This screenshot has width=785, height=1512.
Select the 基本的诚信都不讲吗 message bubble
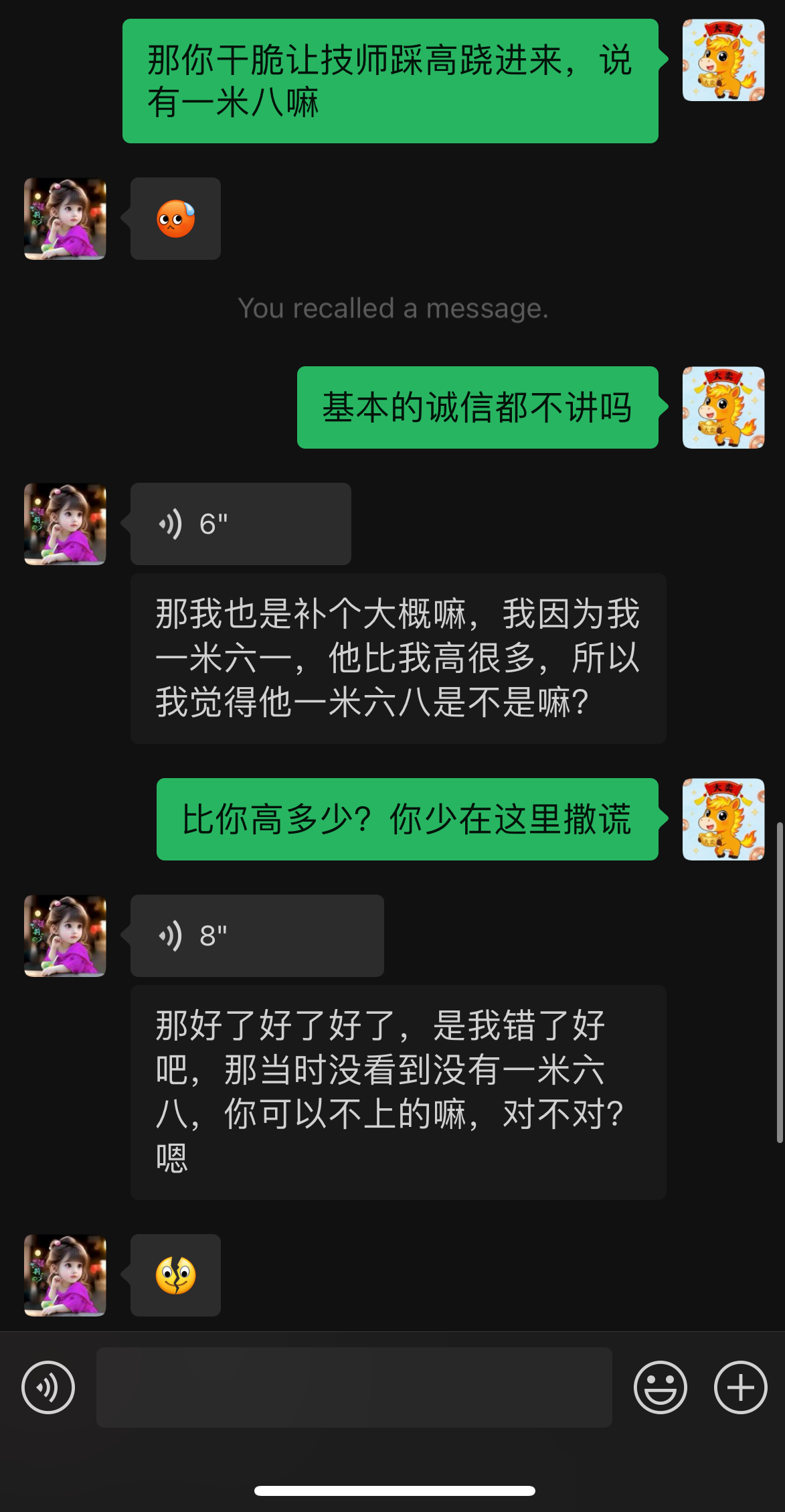(x=476, y=406)
